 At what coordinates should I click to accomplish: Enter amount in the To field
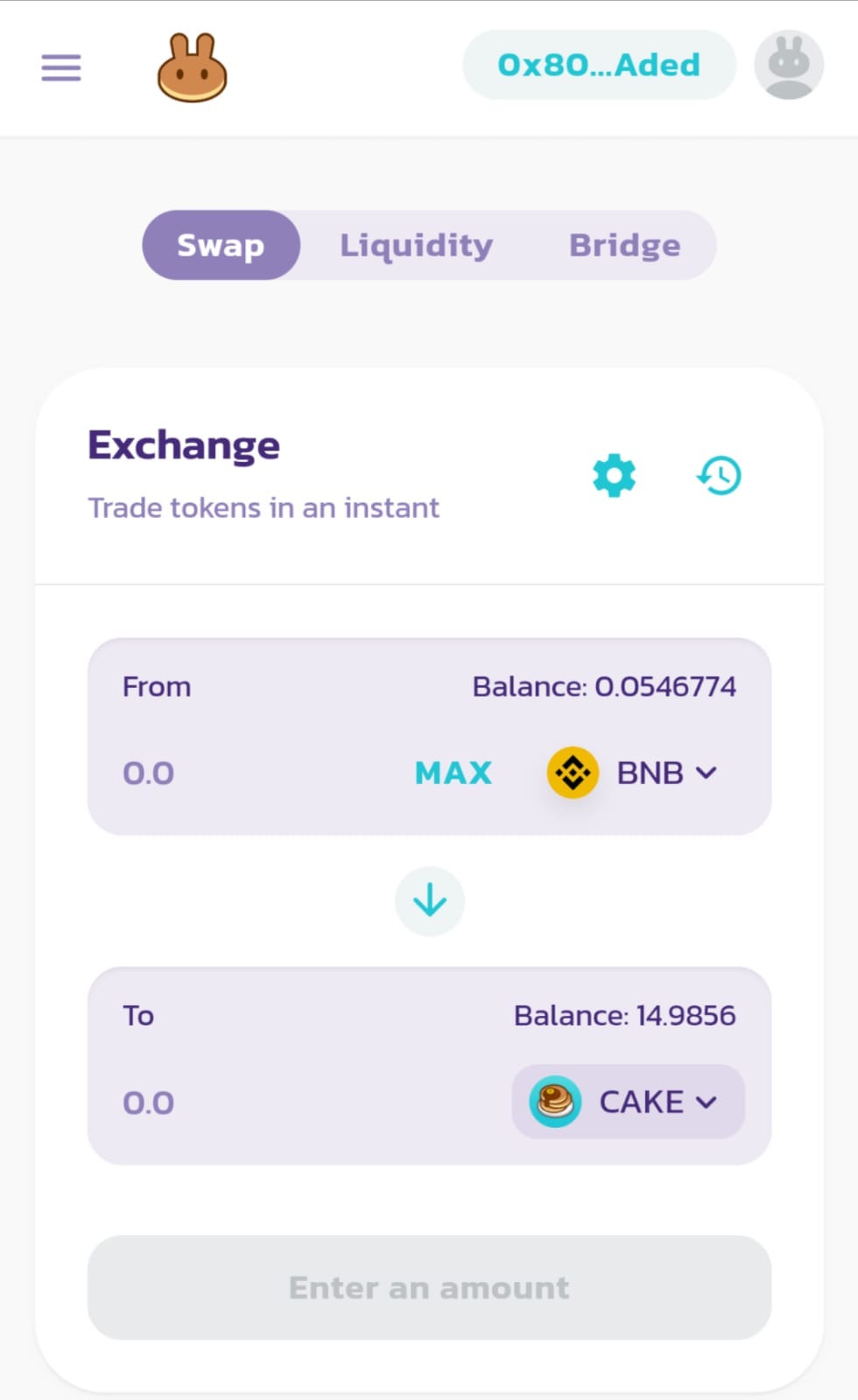point(306,1102)
